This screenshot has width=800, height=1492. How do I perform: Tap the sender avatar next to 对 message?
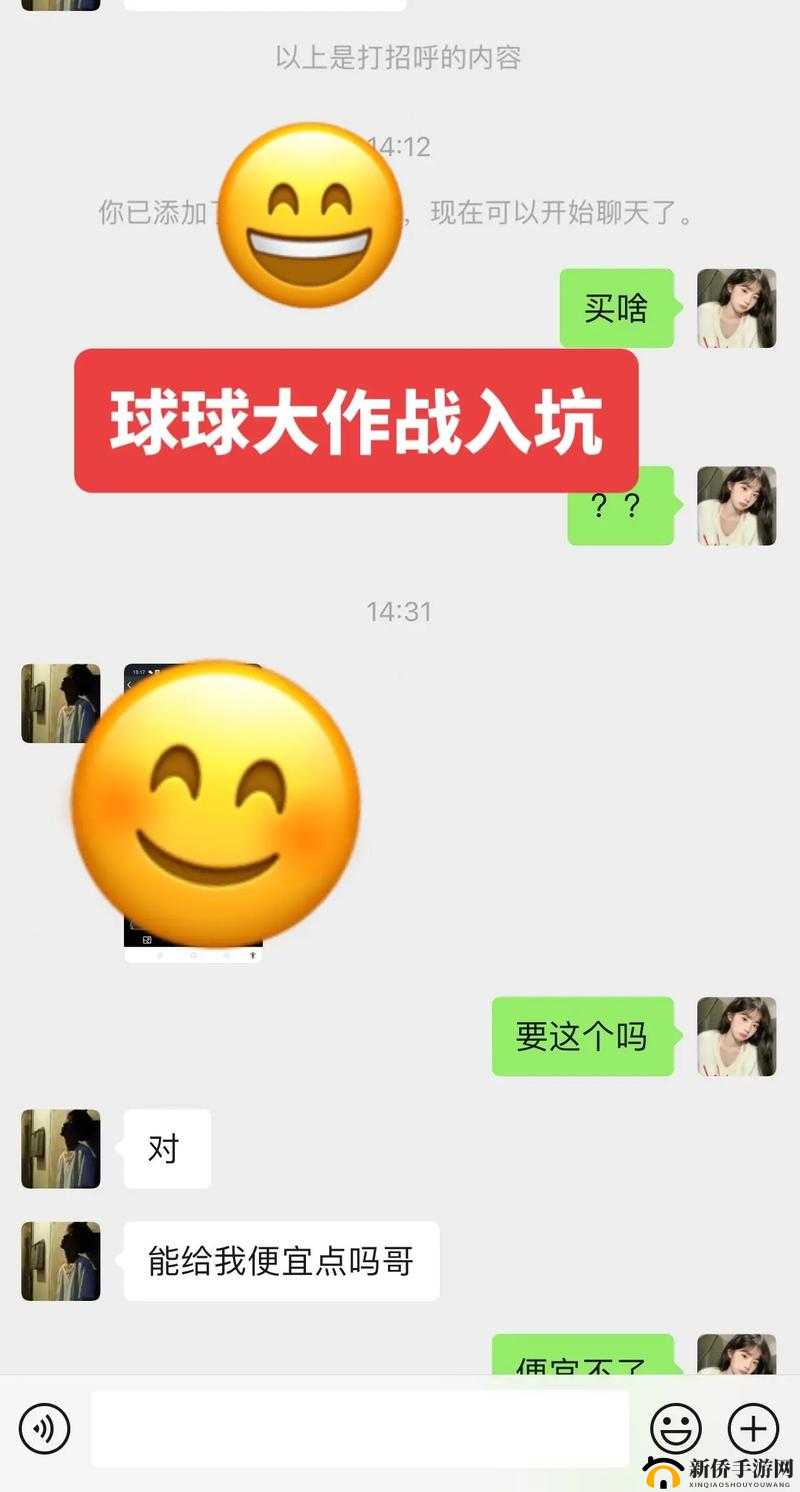tap(58, 1149)
